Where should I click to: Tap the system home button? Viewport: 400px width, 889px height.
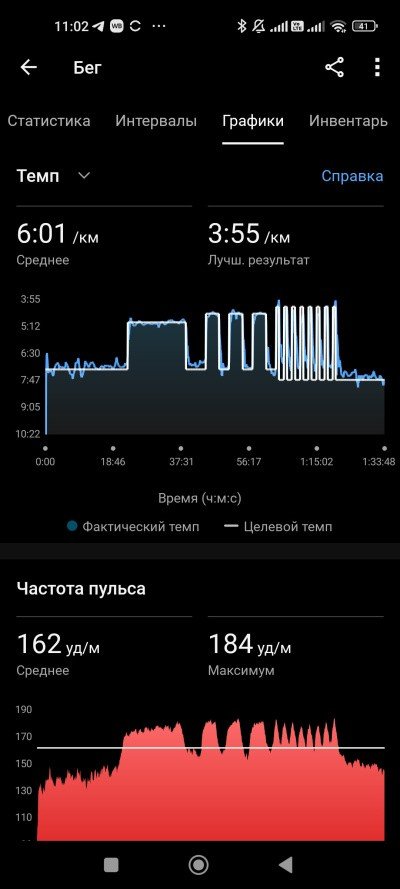(198, 865)
